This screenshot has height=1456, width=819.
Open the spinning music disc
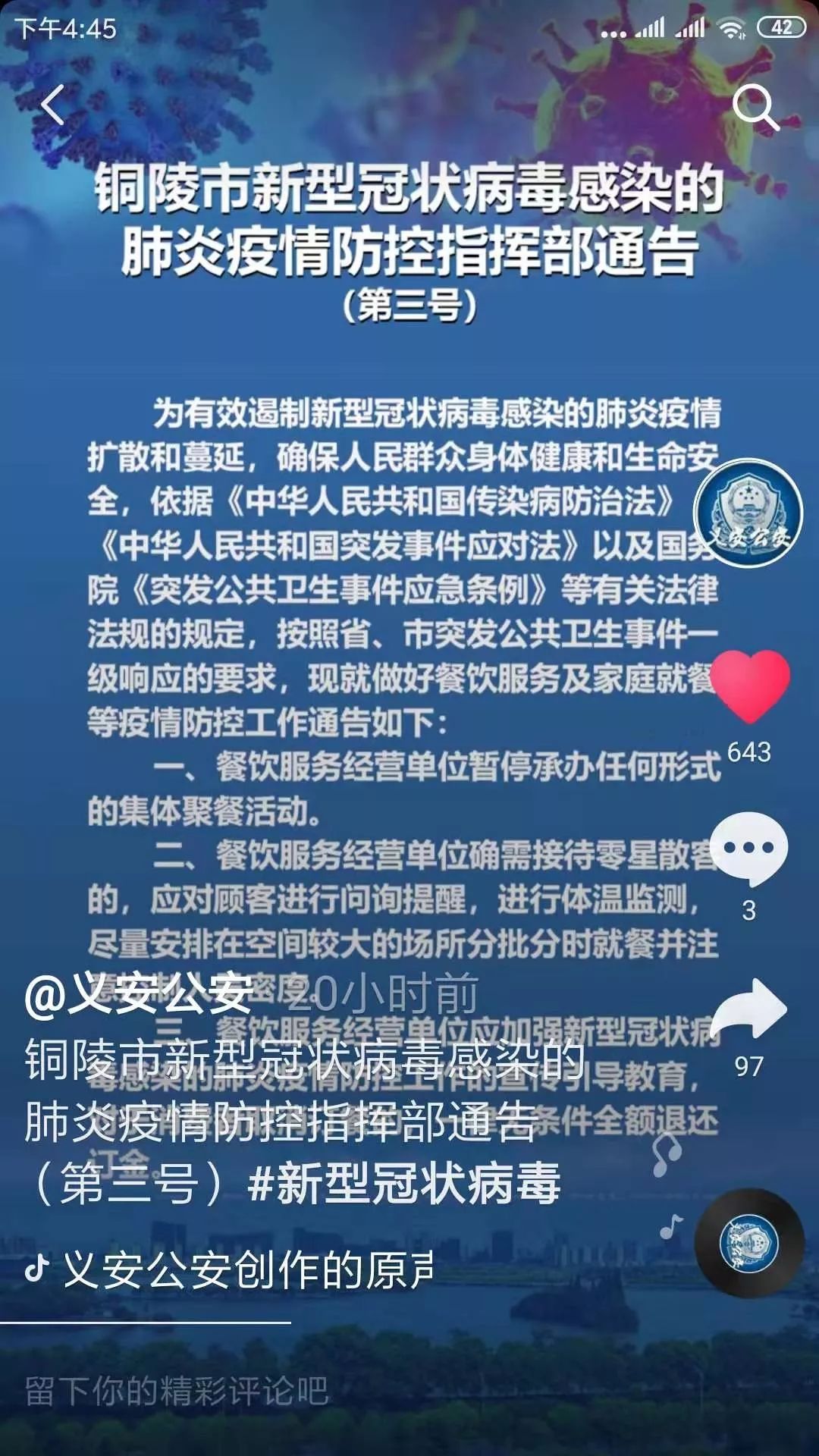pos(749,1244)
